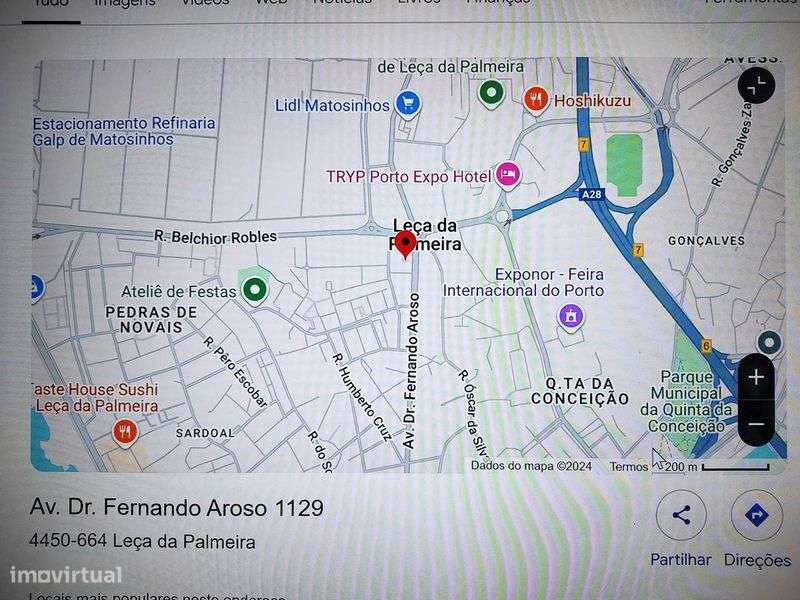Image resolution: width=800 pixels, height=600 pixels.
Task: Share this address via Partilhar
Action: click(x=681, y=516)
